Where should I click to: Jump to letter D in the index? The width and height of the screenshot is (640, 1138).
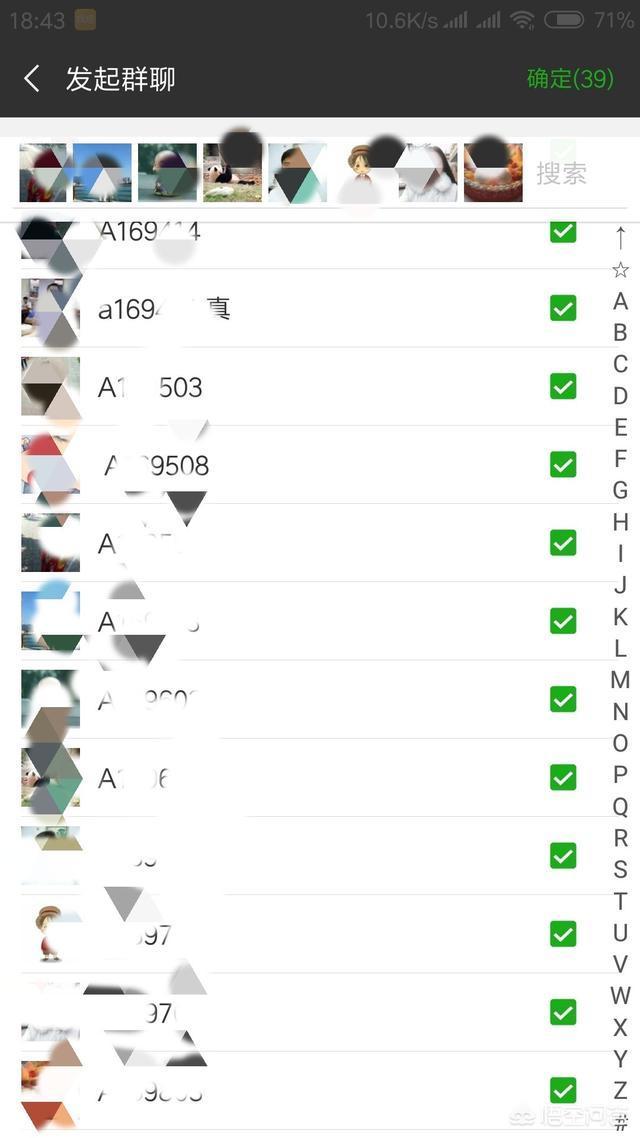pyautogui.click(x=620, y=396)
